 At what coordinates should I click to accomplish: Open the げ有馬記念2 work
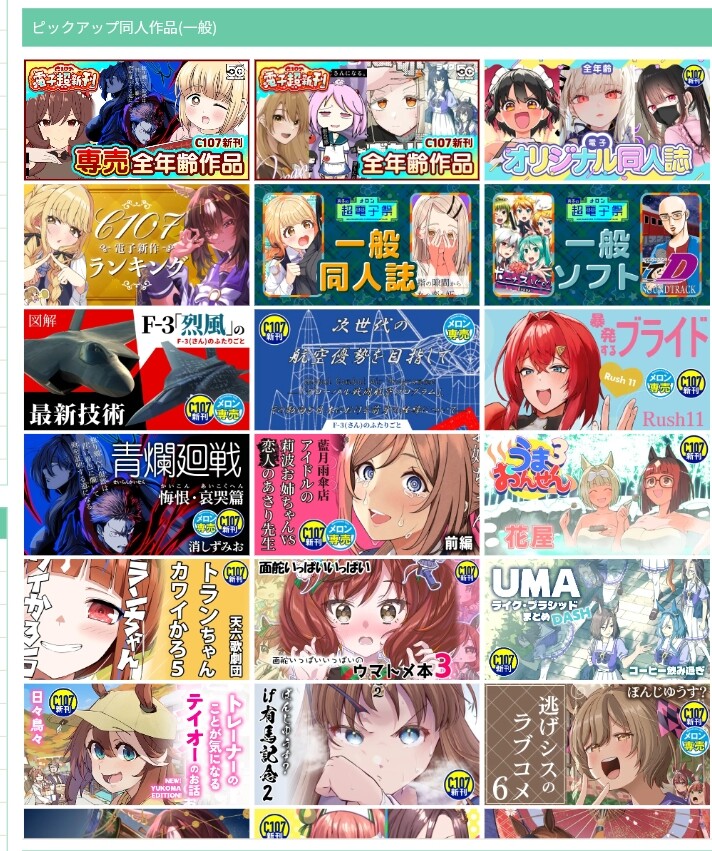367,745
